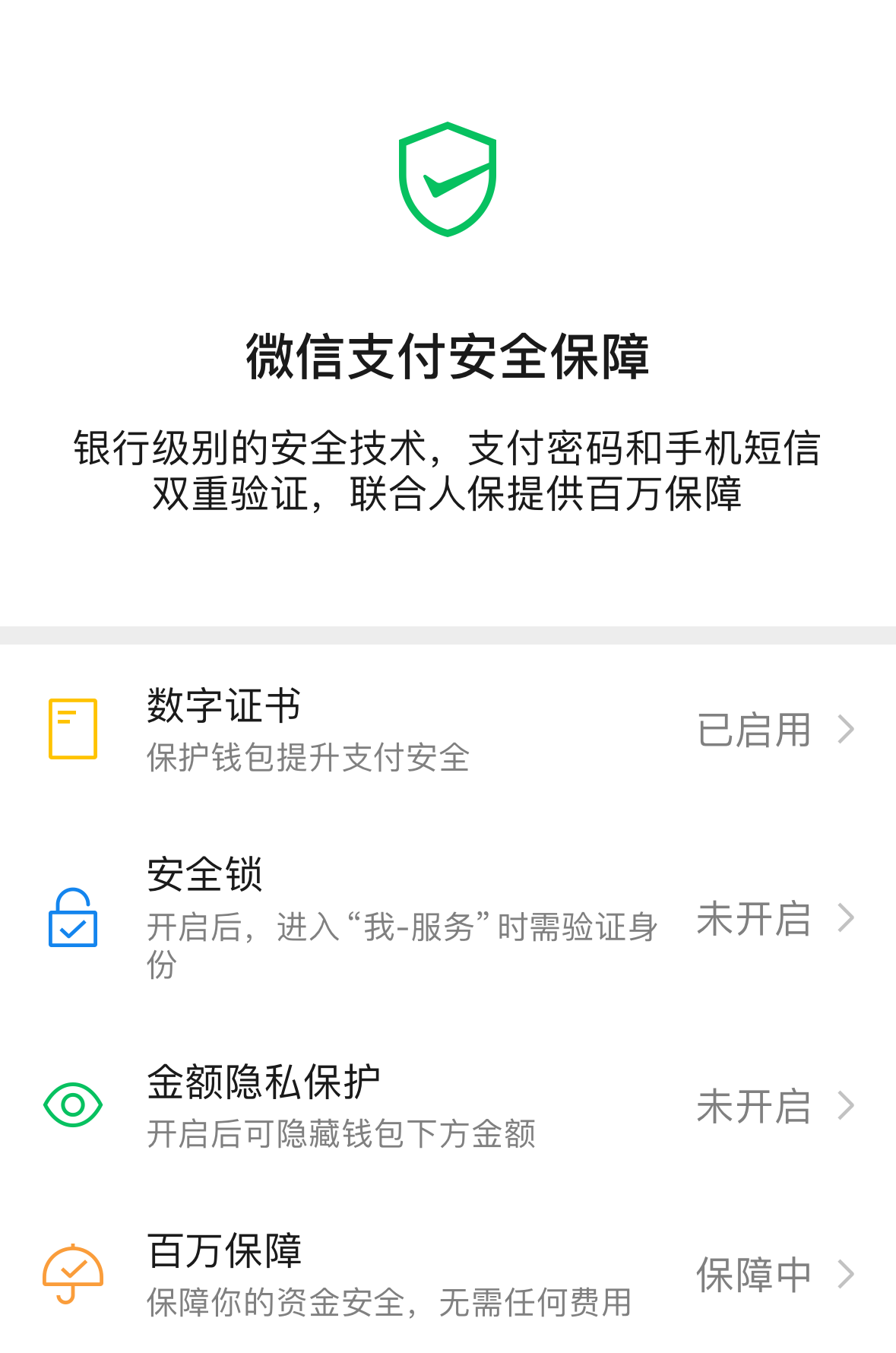Open the 百万保障 million protection row
The height and width of the screenshot is (1353, 896).
pyautogui.click(x=448, y=1274)
